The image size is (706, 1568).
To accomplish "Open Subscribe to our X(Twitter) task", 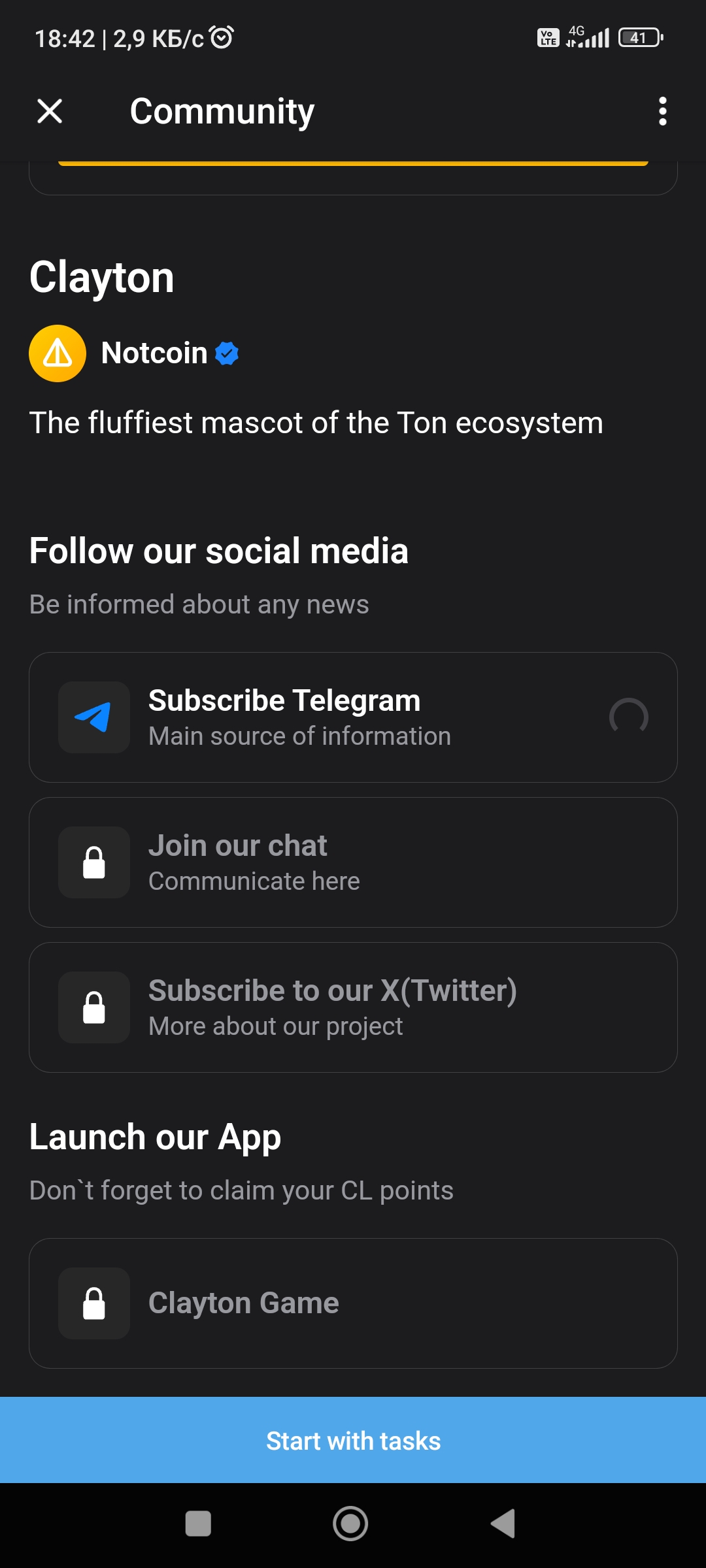I will tap(353, 1007).
